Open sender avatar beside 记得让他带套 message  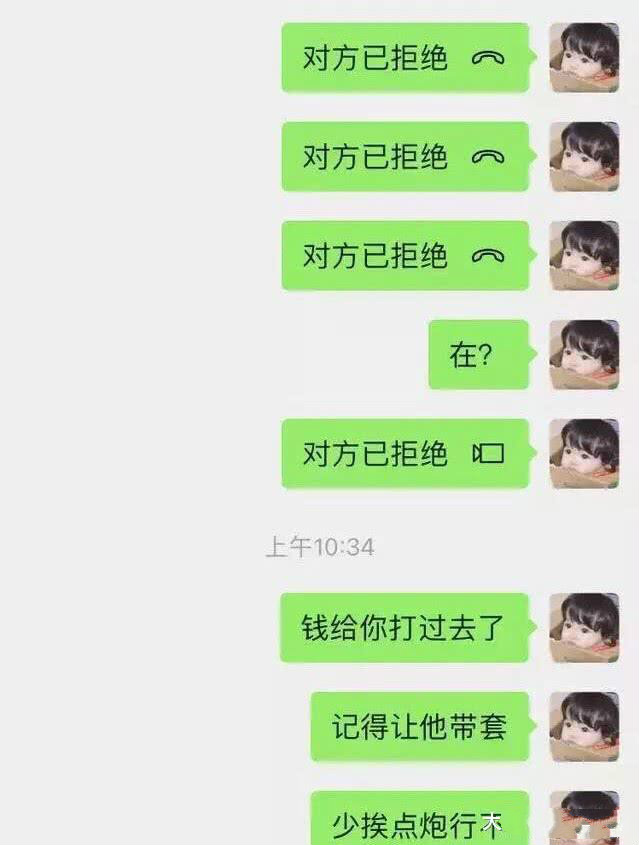point(584,725)
